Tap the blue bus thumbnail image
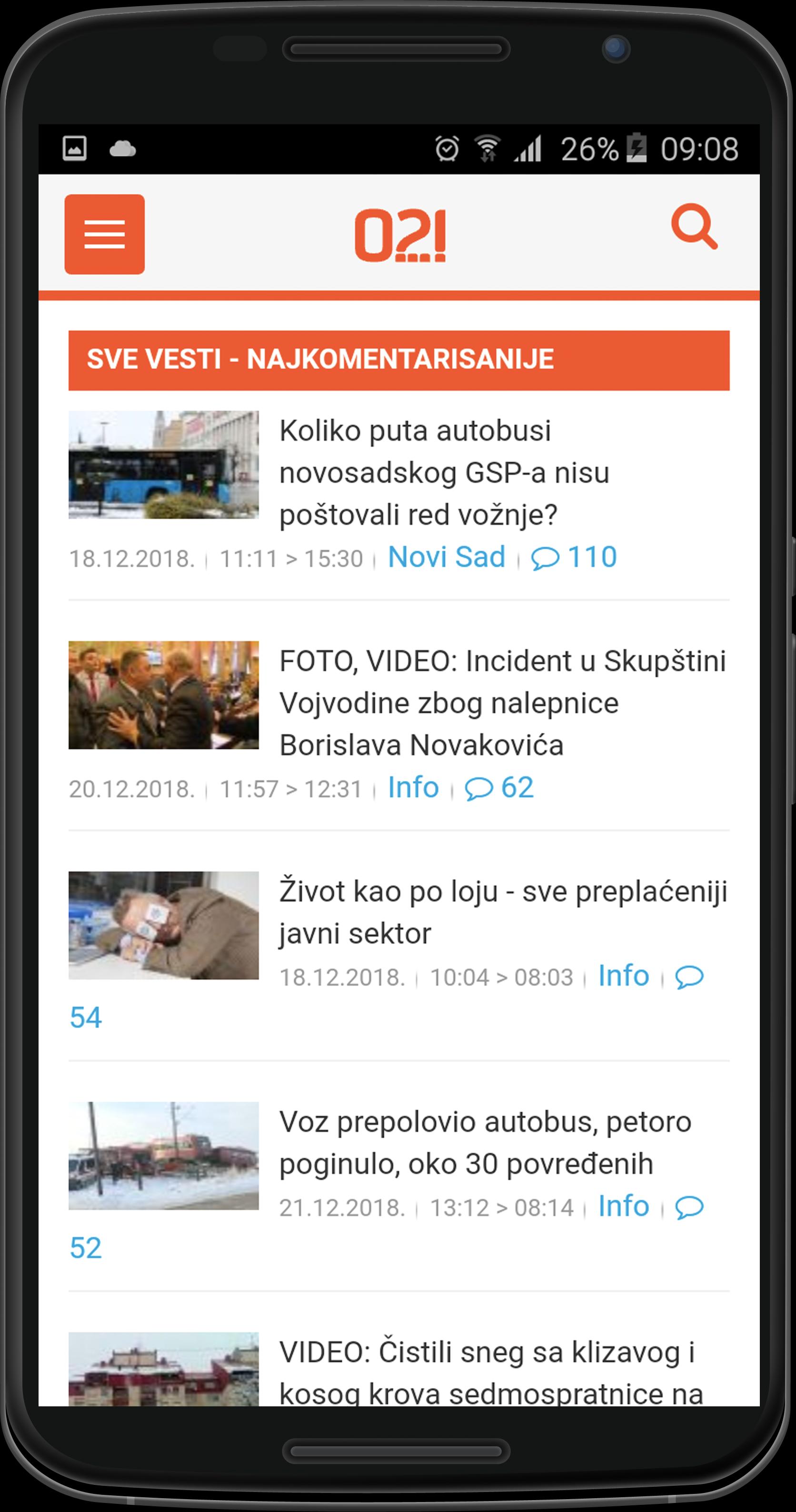The image size is (796, 1512). (x=164, y=464)
